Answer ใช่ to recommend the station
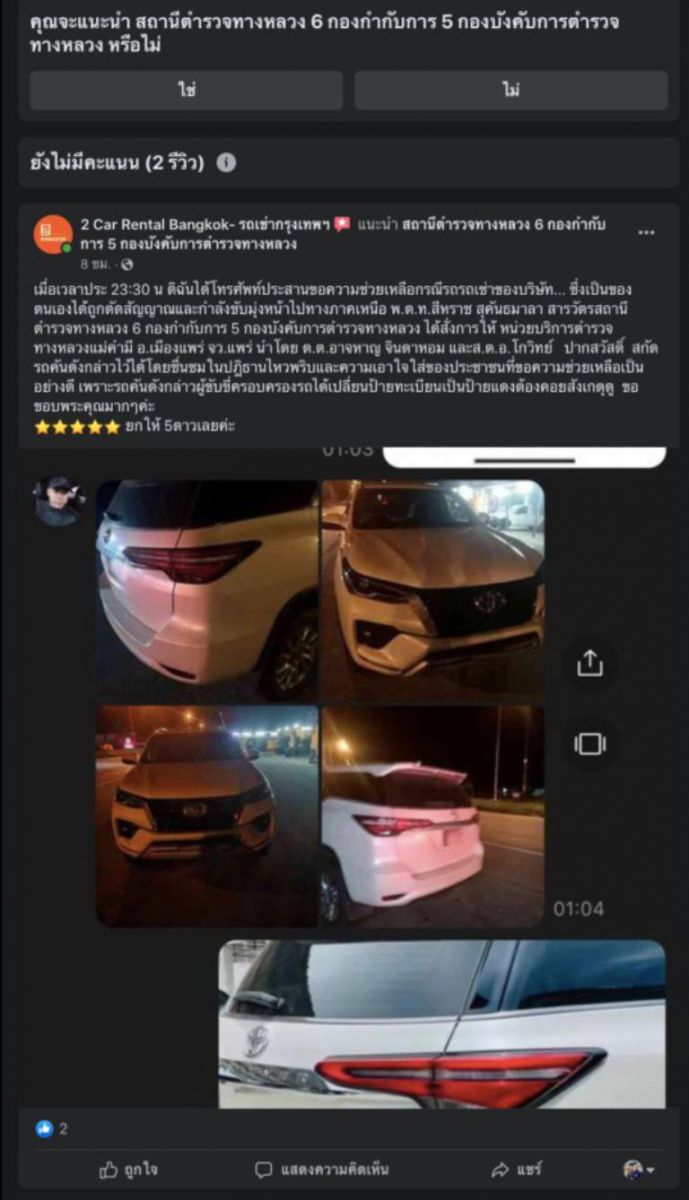This screenshot has width=689, height=1200. (186, 90)
